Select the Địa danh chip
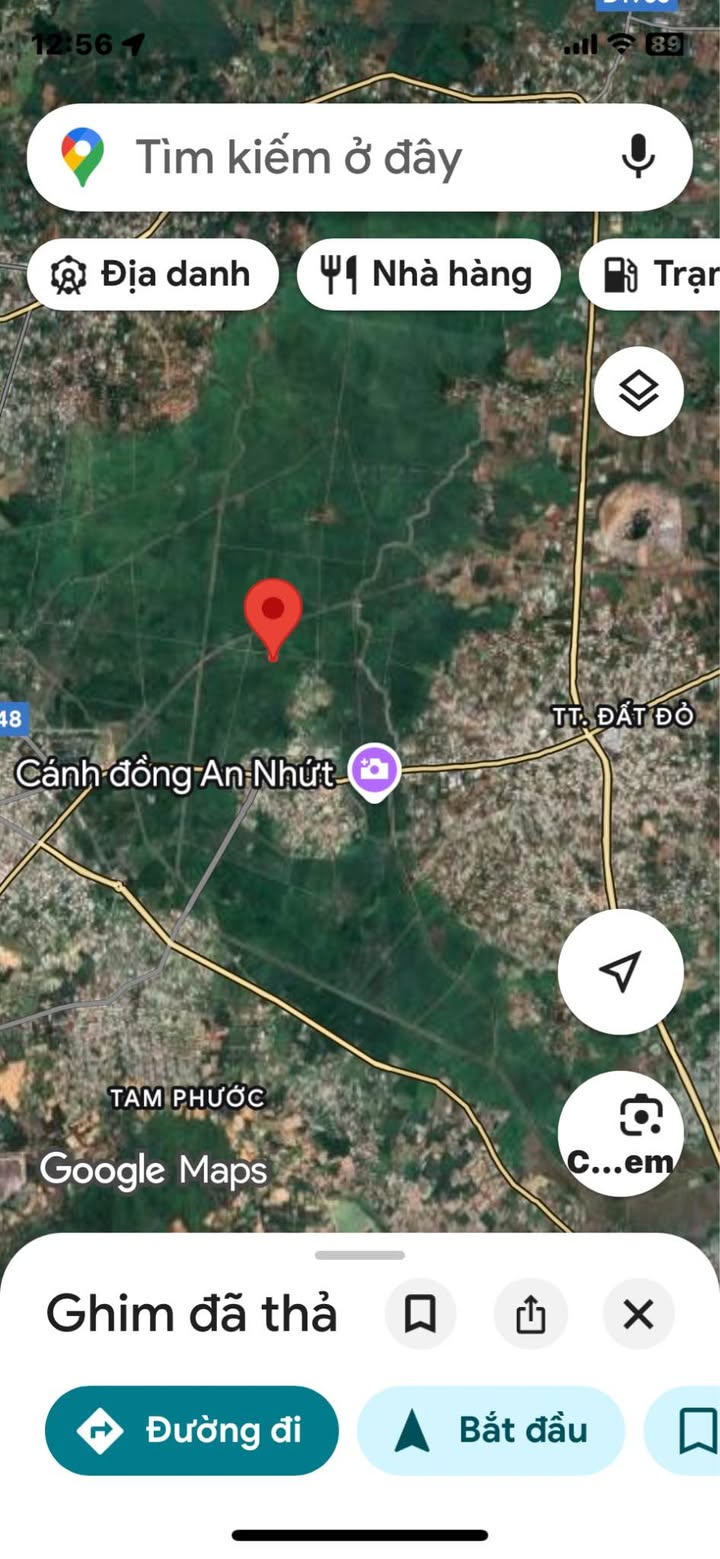720x1559 pixels. click(x=153, y=274)
